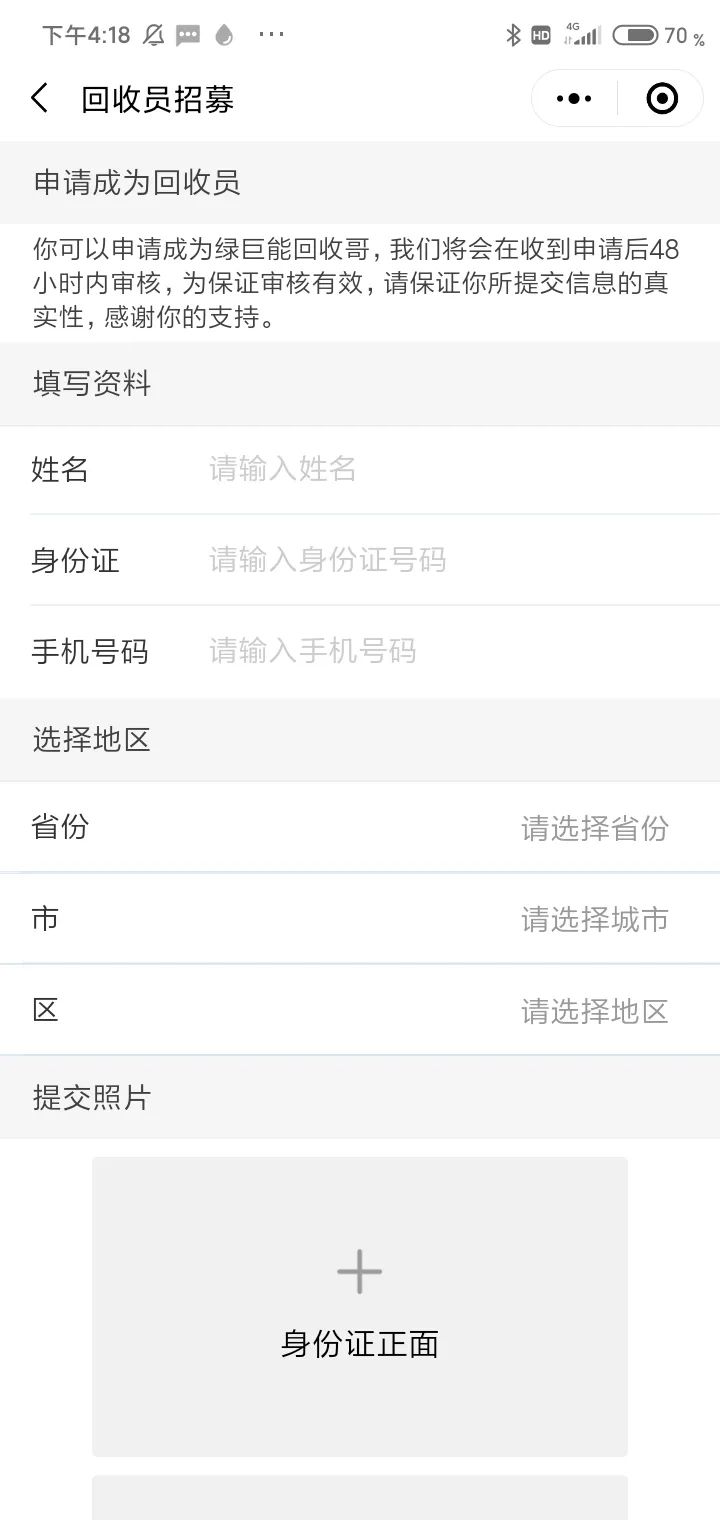Open the 市 city picker
Screen dimensions: 720x1520
360,918
